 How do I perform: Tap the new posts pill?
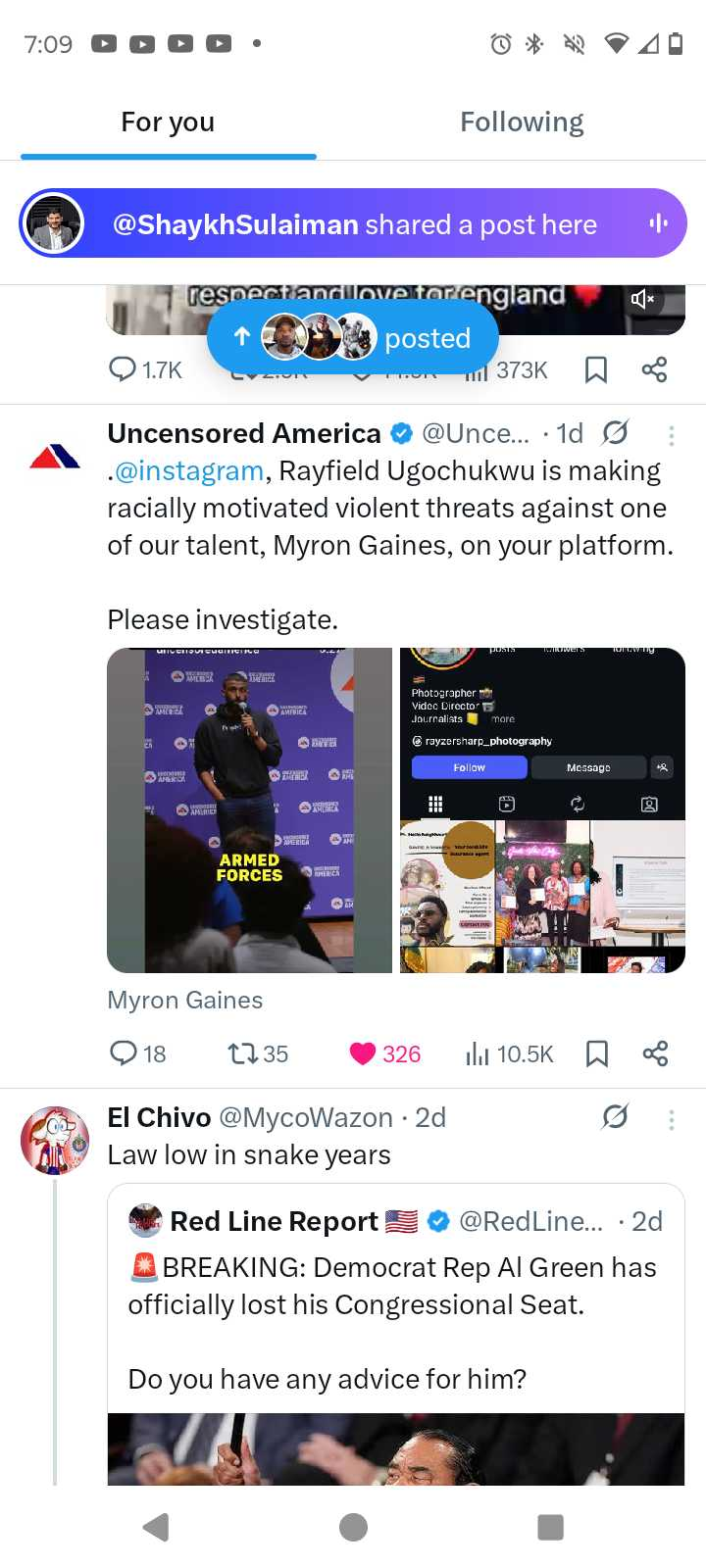click(x=353, y=337)
